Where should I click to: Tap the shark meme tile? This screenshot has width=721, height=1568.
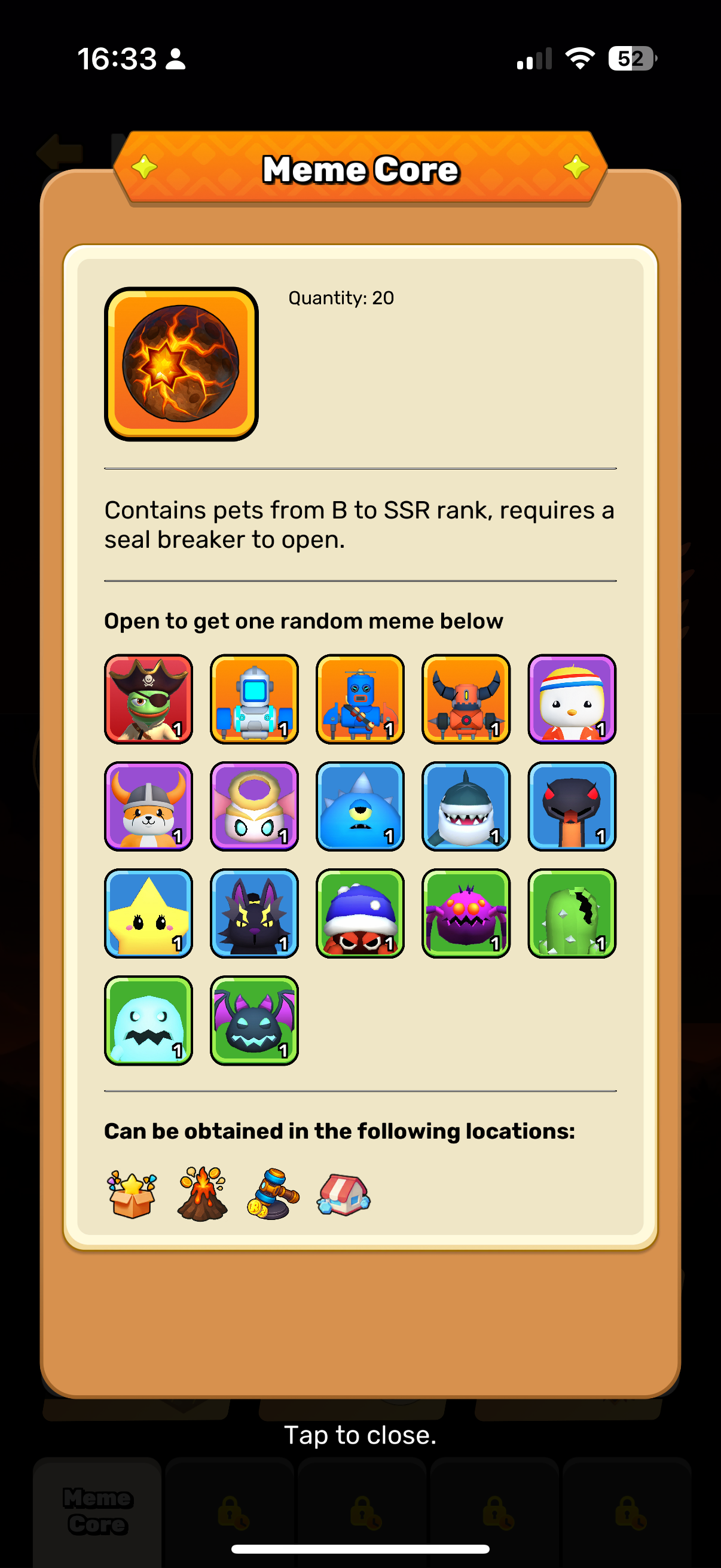(466, 806)
